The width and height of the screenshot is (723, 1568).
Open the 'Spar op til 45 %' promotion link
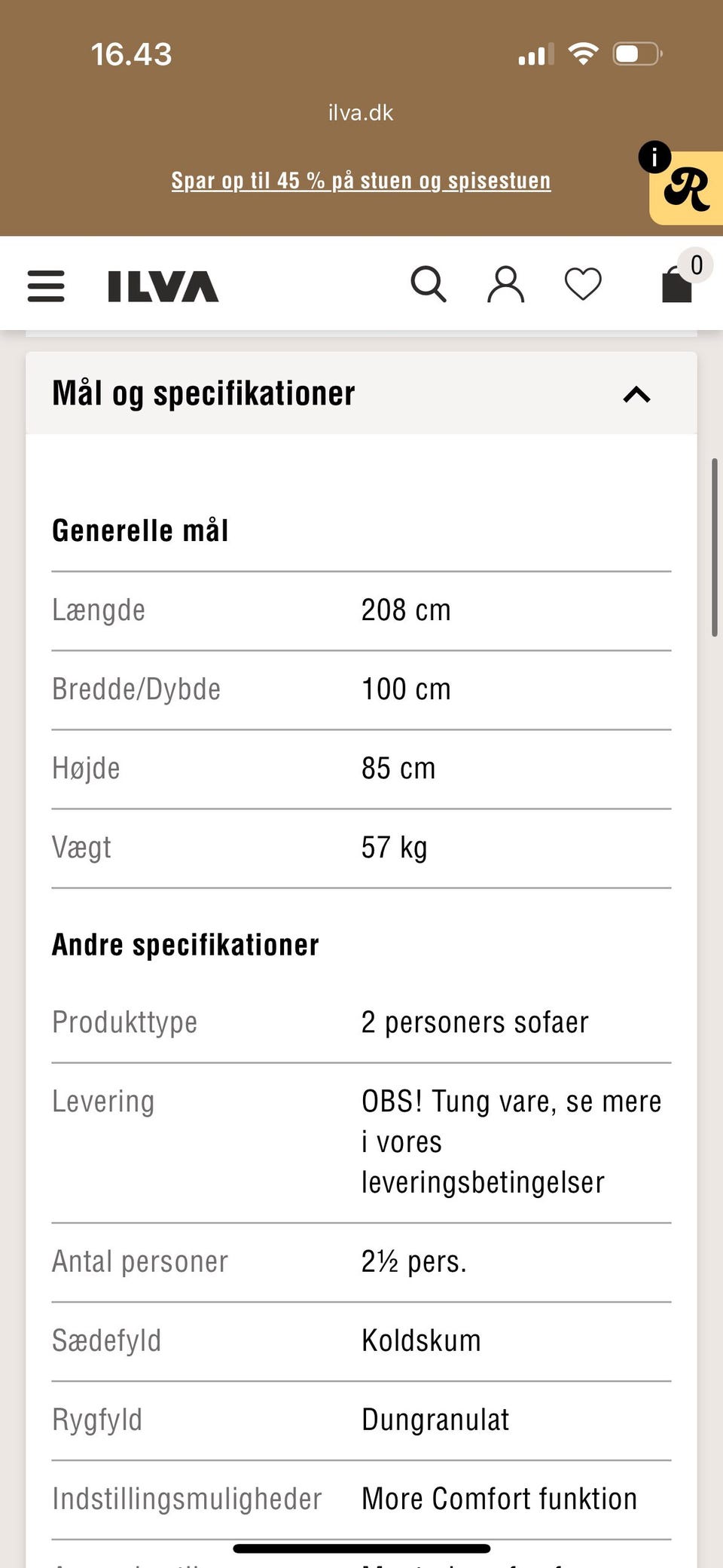point(361,180)
